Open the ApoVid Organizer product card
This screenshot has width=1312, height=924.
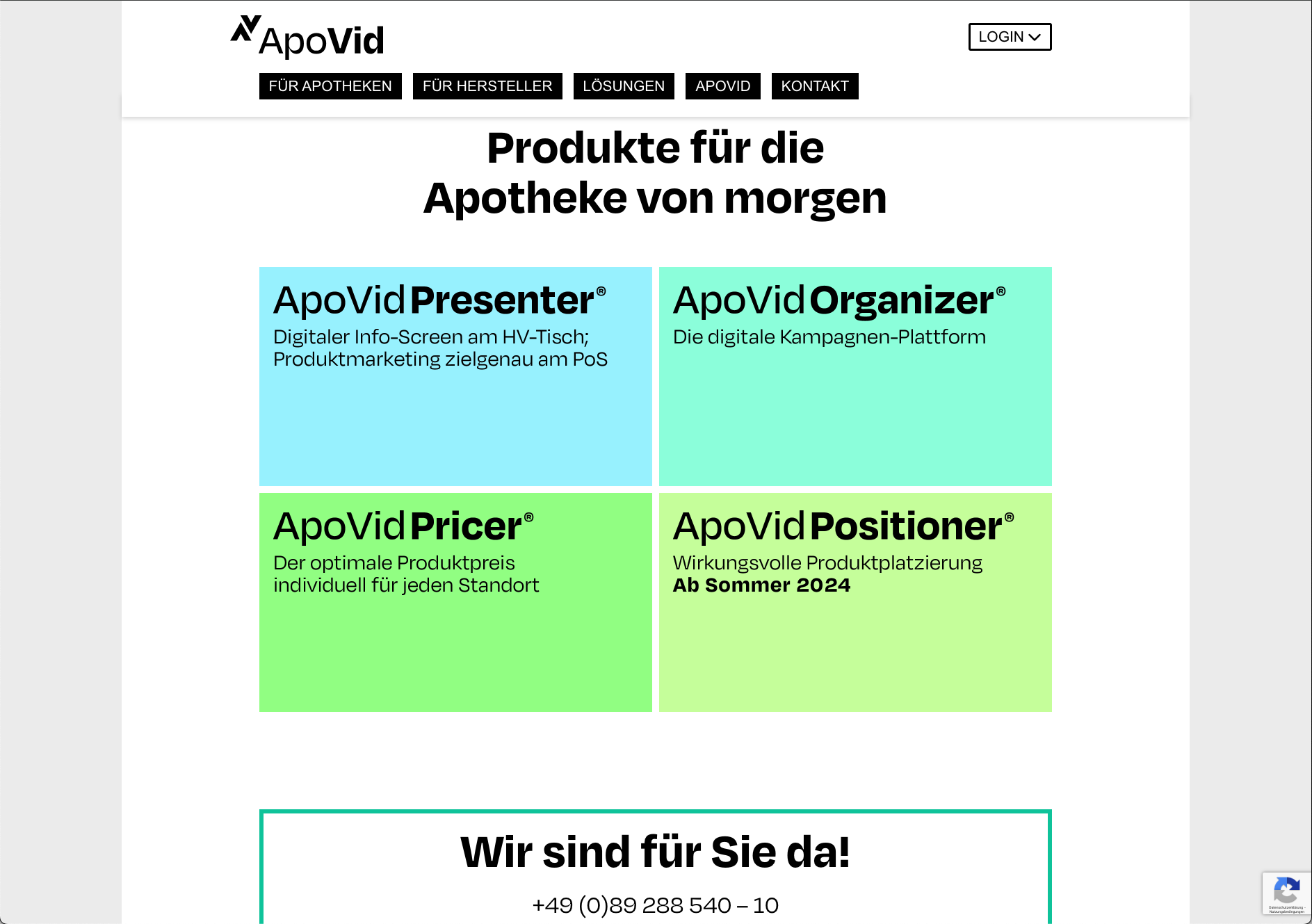855,376
